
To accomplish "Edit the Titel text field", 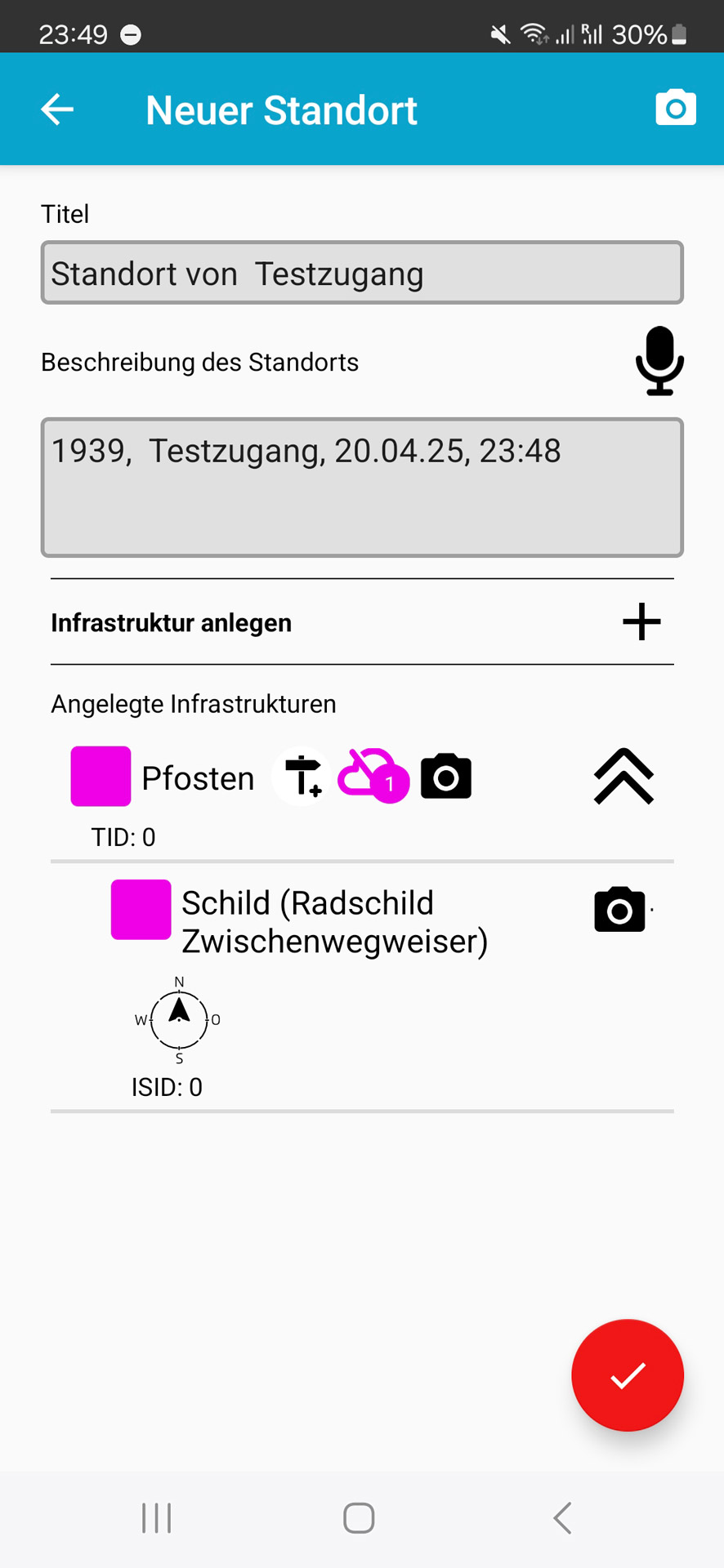I will coord(362,273).
